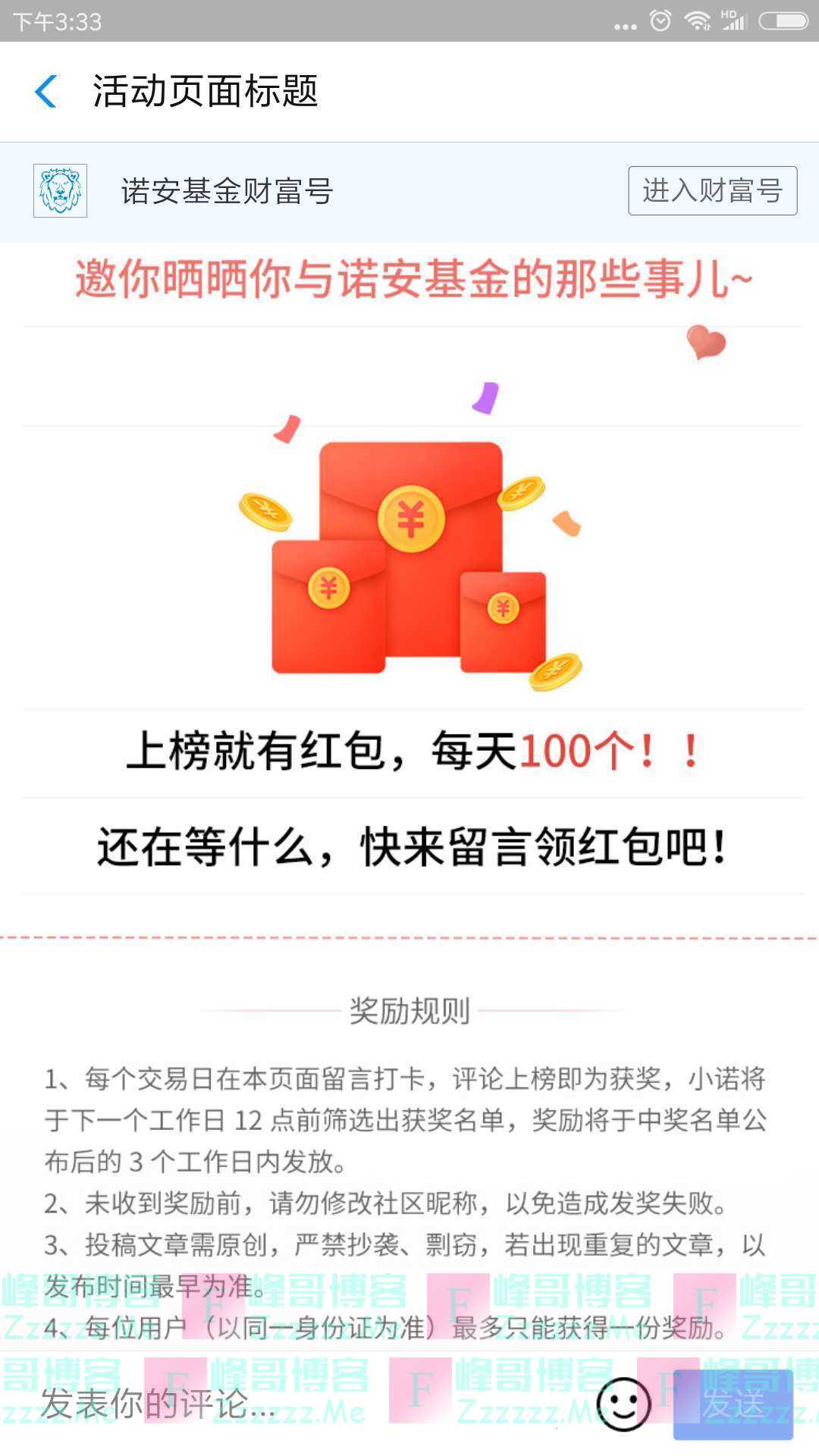Focus the 发表你的评论 comment field
The width and height of the screenshot is (819, 1456).
303,1404
